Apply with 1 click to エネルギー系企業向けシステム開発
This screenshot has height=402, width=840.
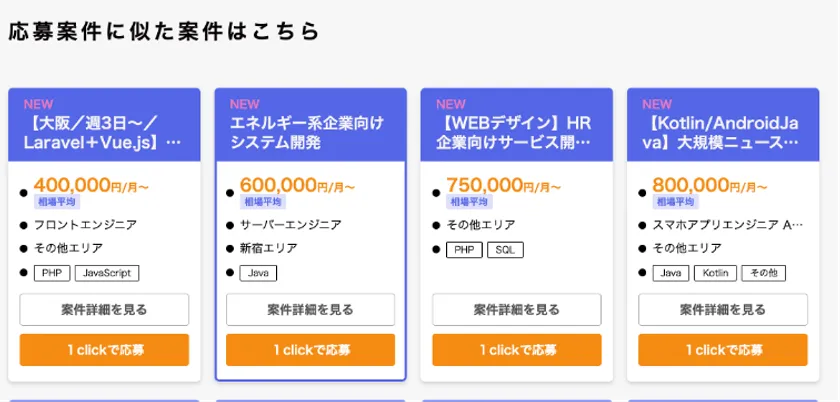(310, 350)
